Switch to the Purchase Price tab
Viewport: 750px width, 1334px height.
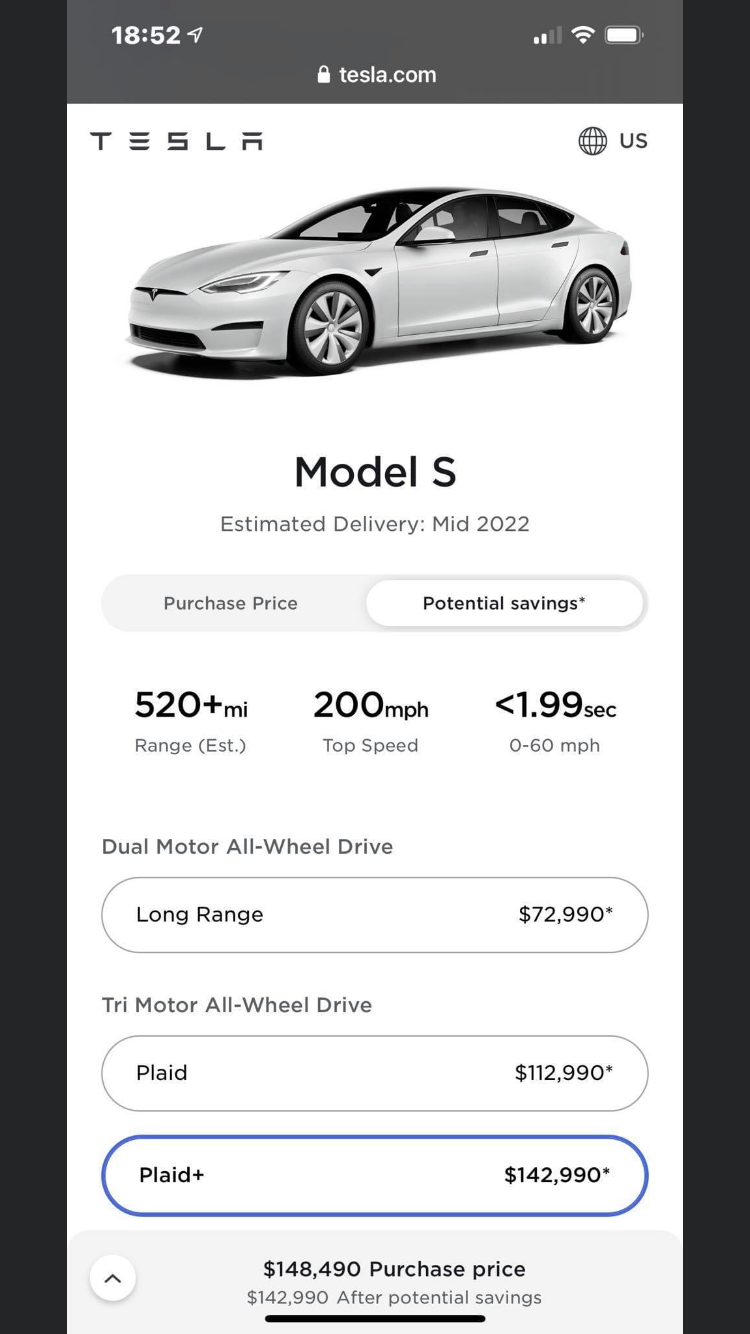(x=231, y=603)
